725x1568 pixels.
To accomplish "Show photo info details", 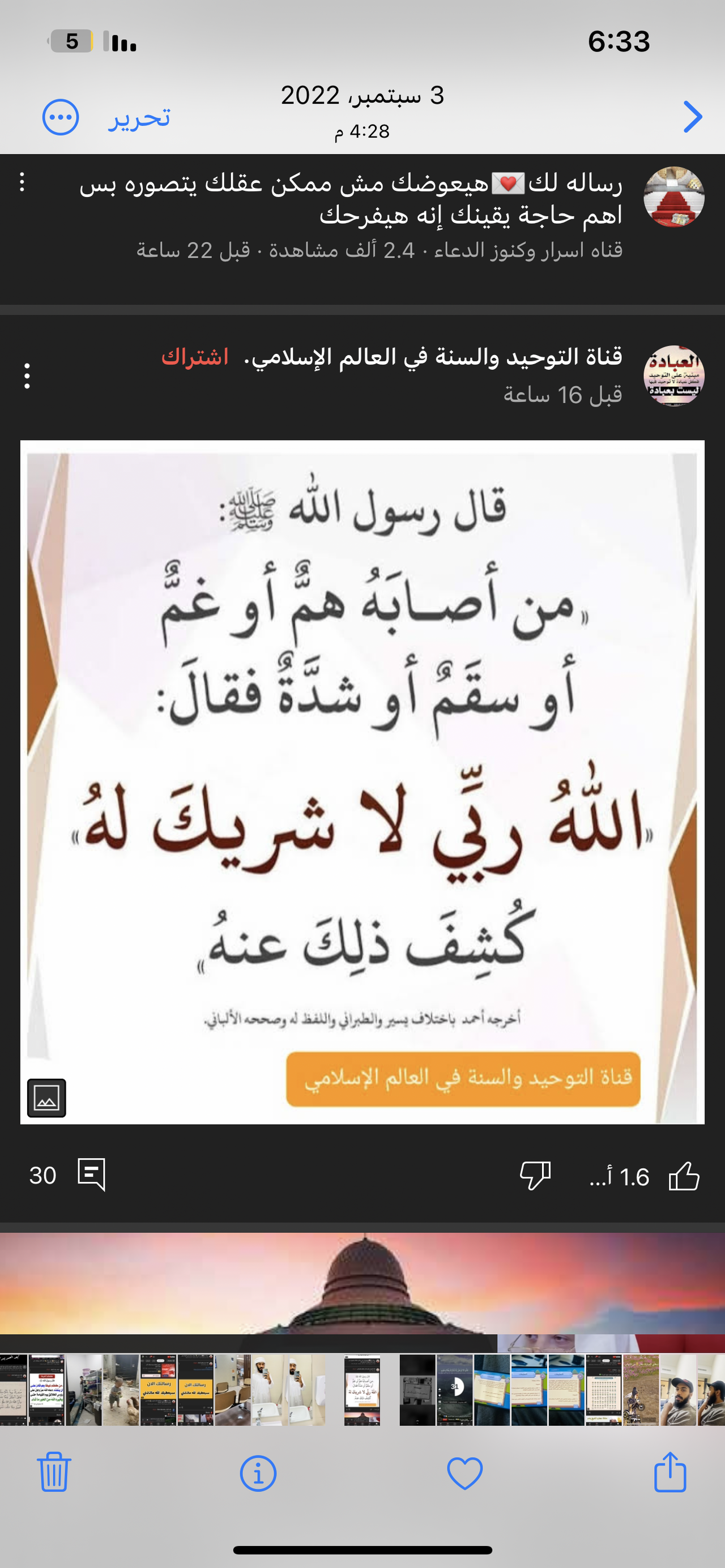I will pos(258,1474).
